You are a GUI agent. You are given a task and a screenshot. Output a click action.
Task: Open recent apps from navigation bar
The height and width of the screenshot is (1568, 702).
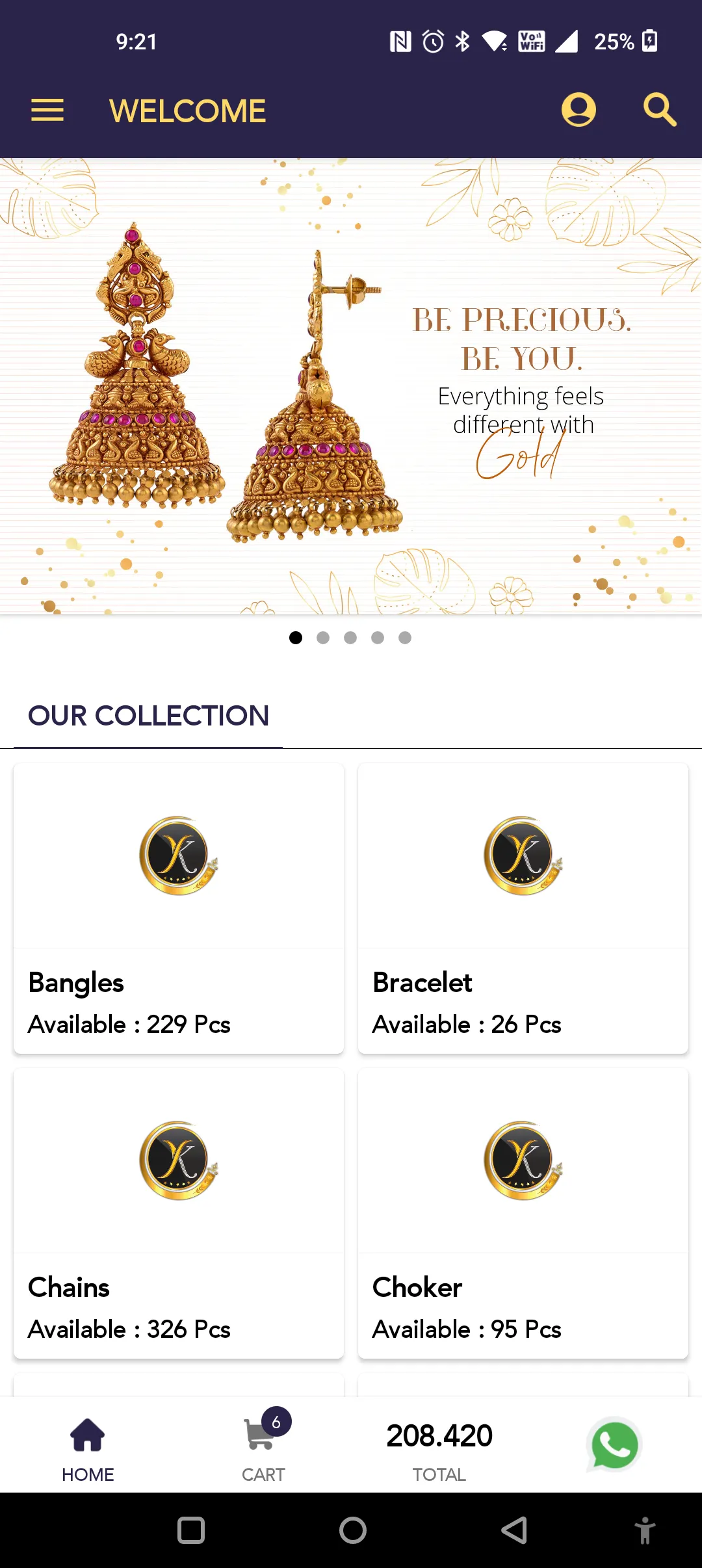coord(191,1530)
